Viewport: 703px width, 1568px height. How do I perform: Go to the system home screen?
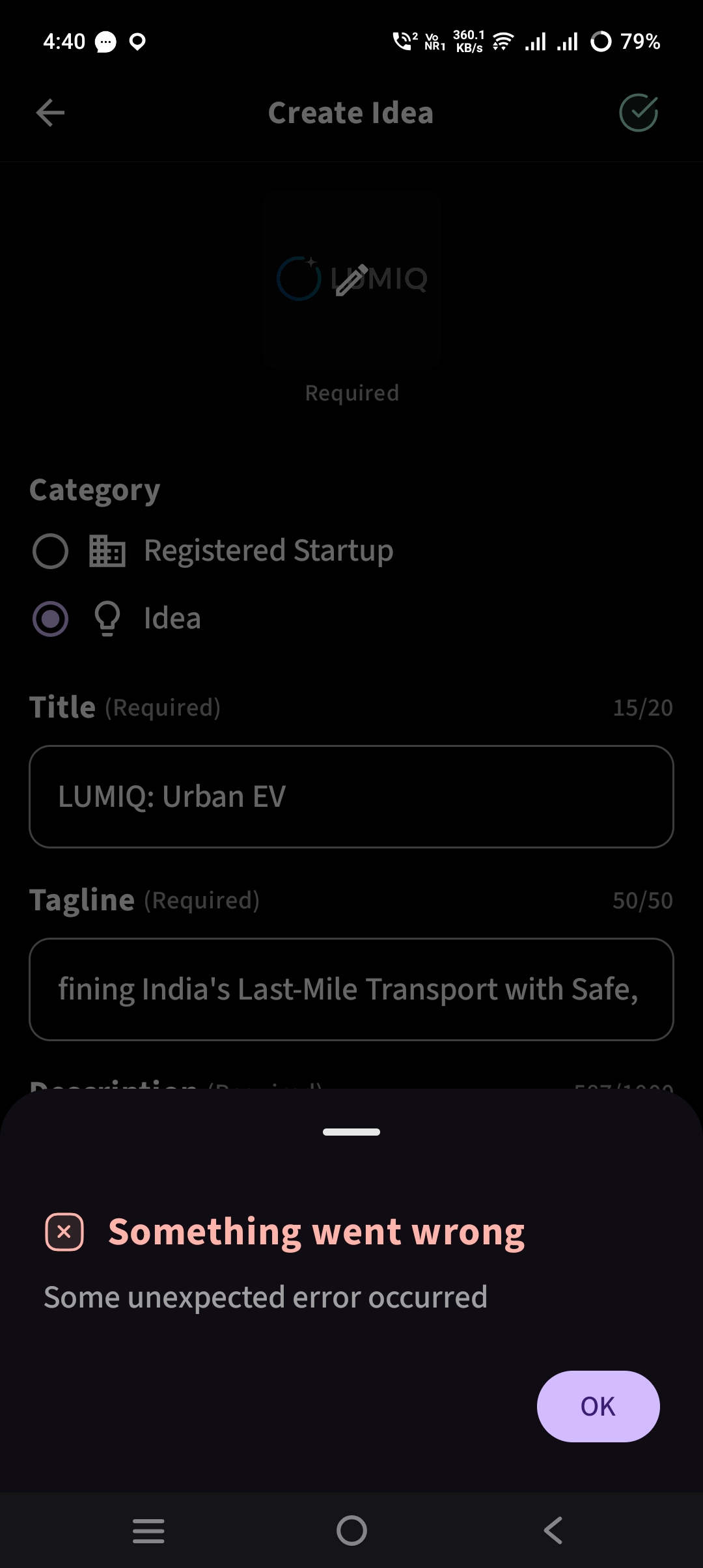[351, 1530]
